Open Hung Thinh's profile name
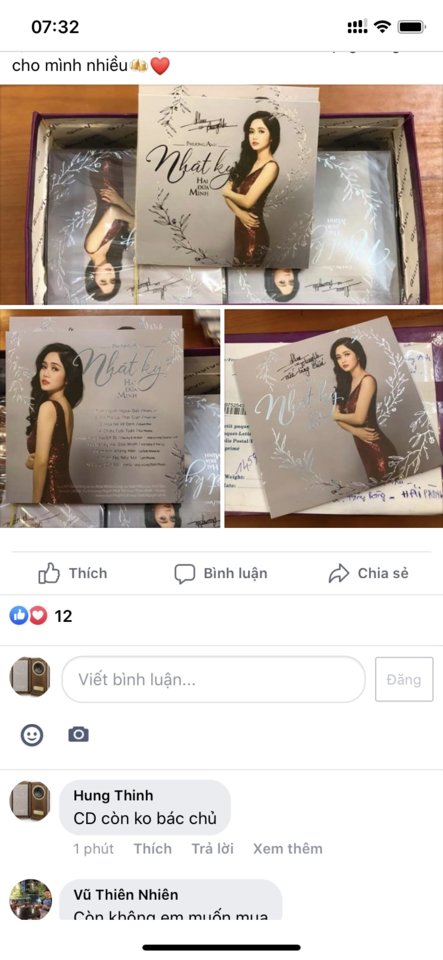Image resolution: width=443 pixels, height=960 pixels. tap(113, 796)
